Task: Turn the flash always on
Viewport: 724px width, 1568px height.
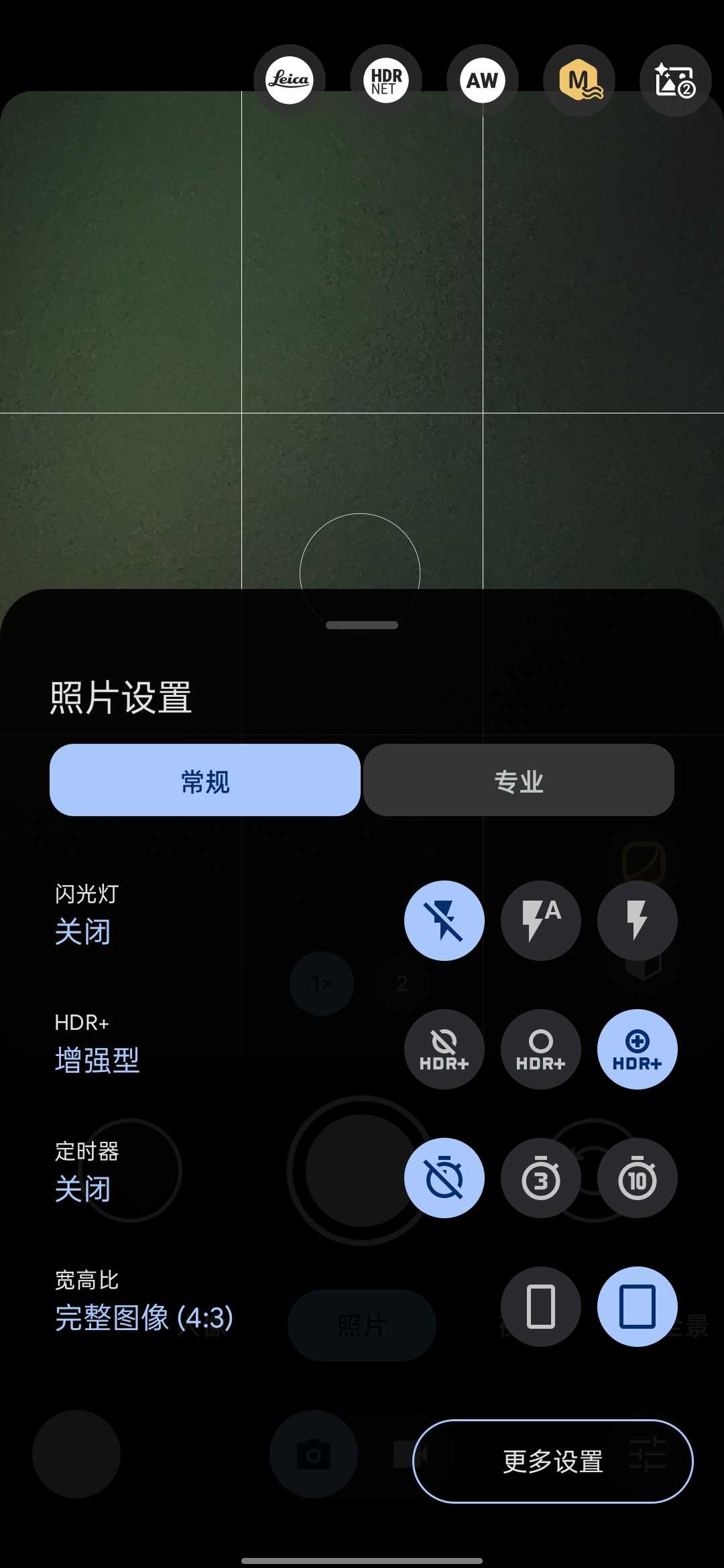Action: (637, 920)
